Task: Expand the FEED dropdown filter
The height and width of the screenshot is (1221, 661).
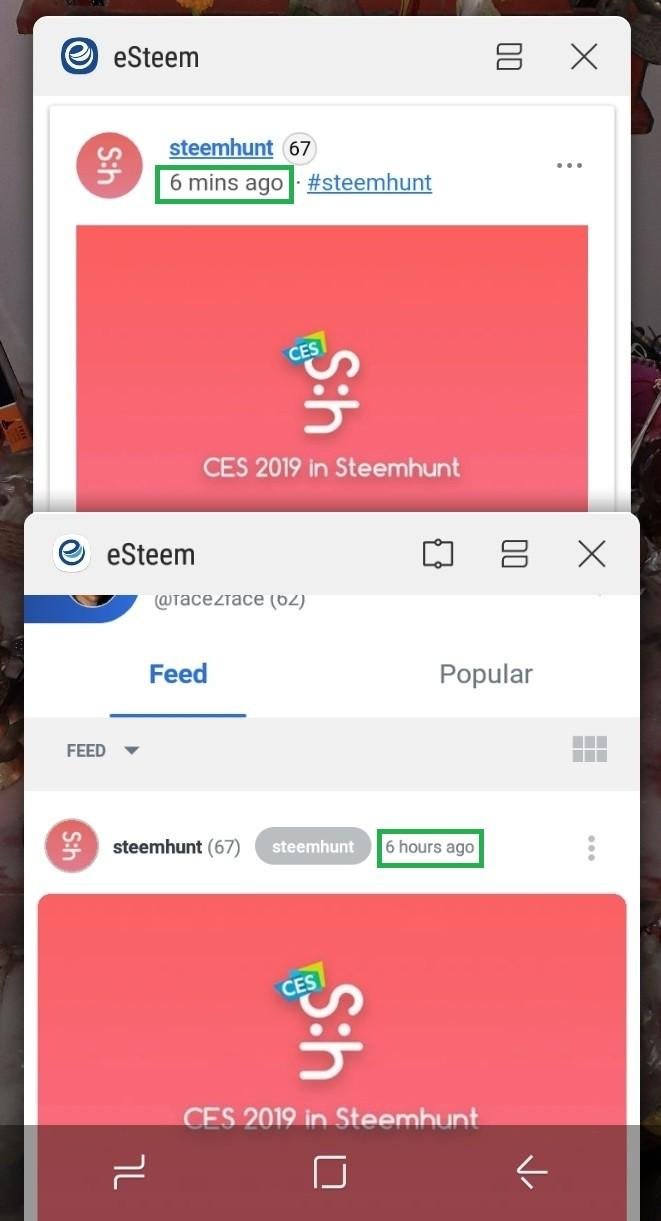Action: point(103,751)
